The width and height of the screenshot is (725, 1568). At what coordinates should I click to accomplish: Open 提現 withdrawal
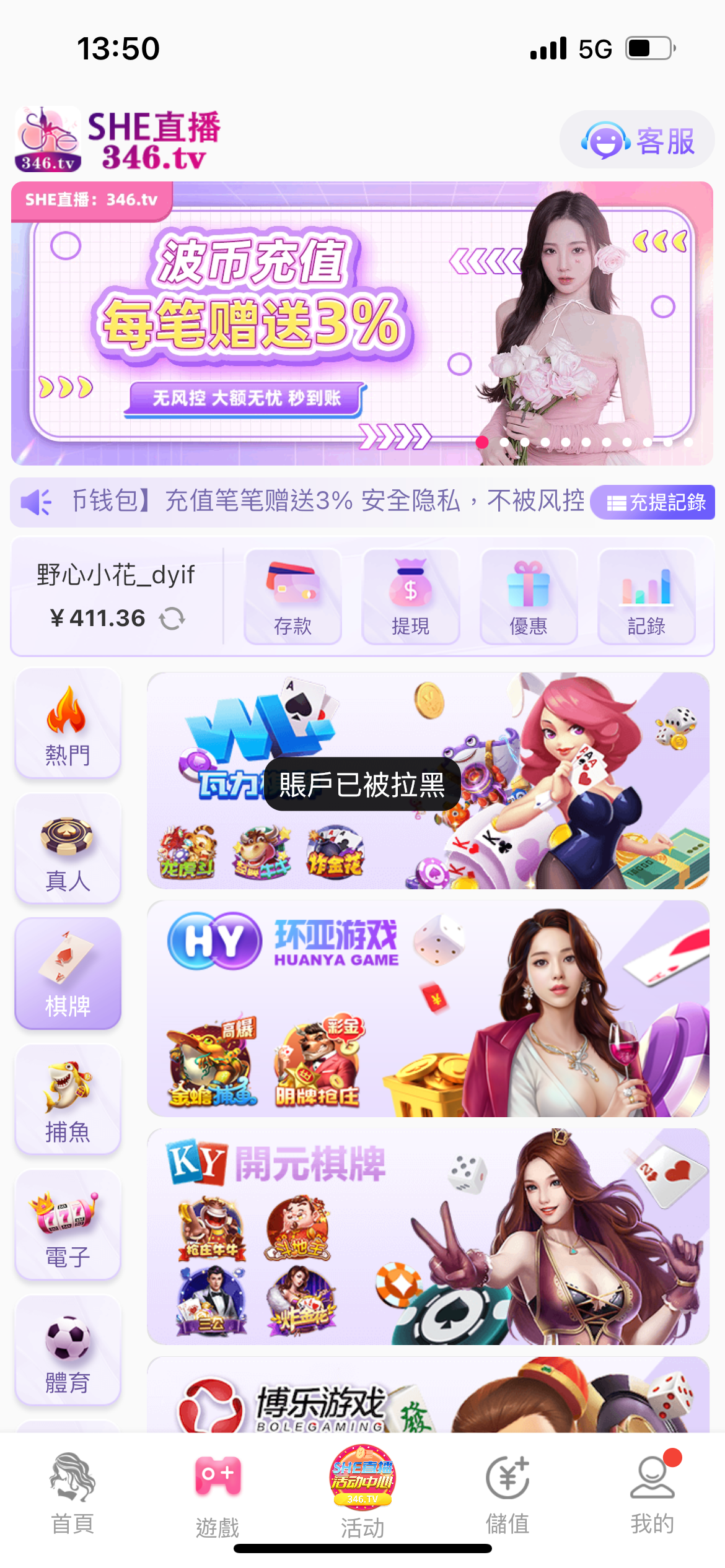point(410,596)
